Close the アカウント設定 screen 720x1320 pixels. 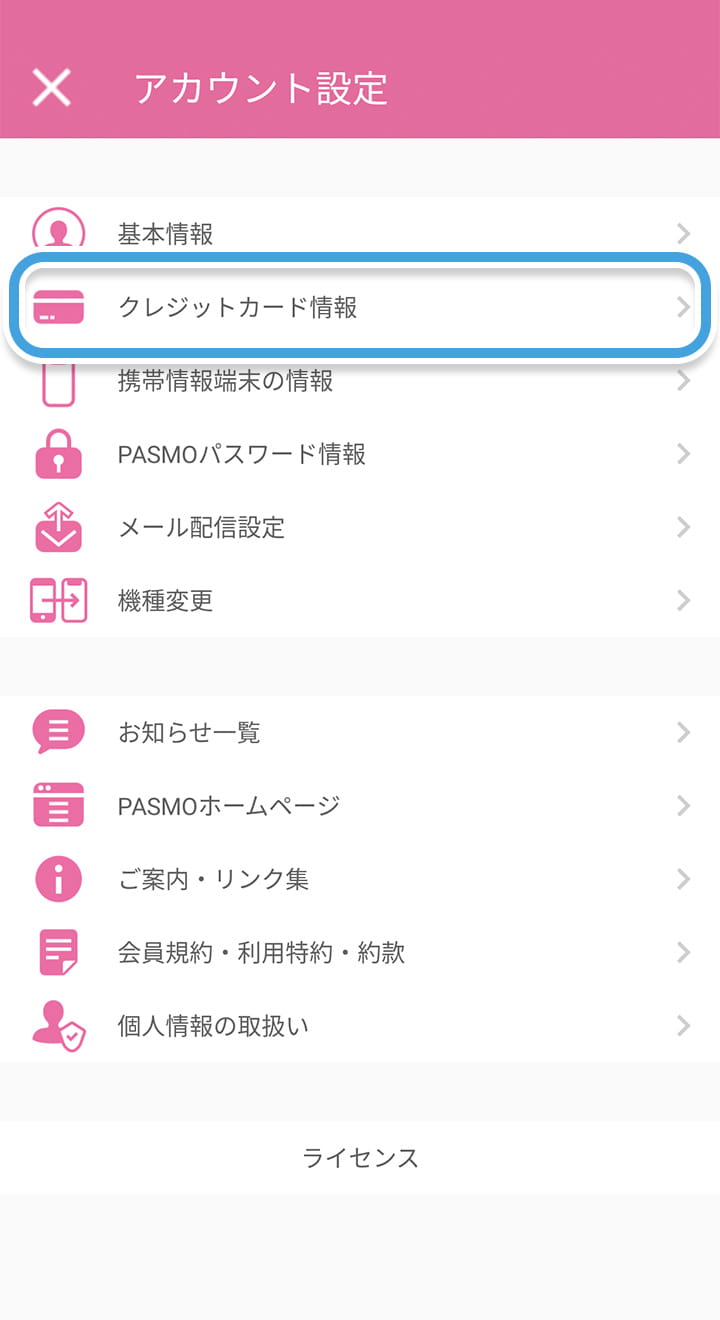(51, 87)
